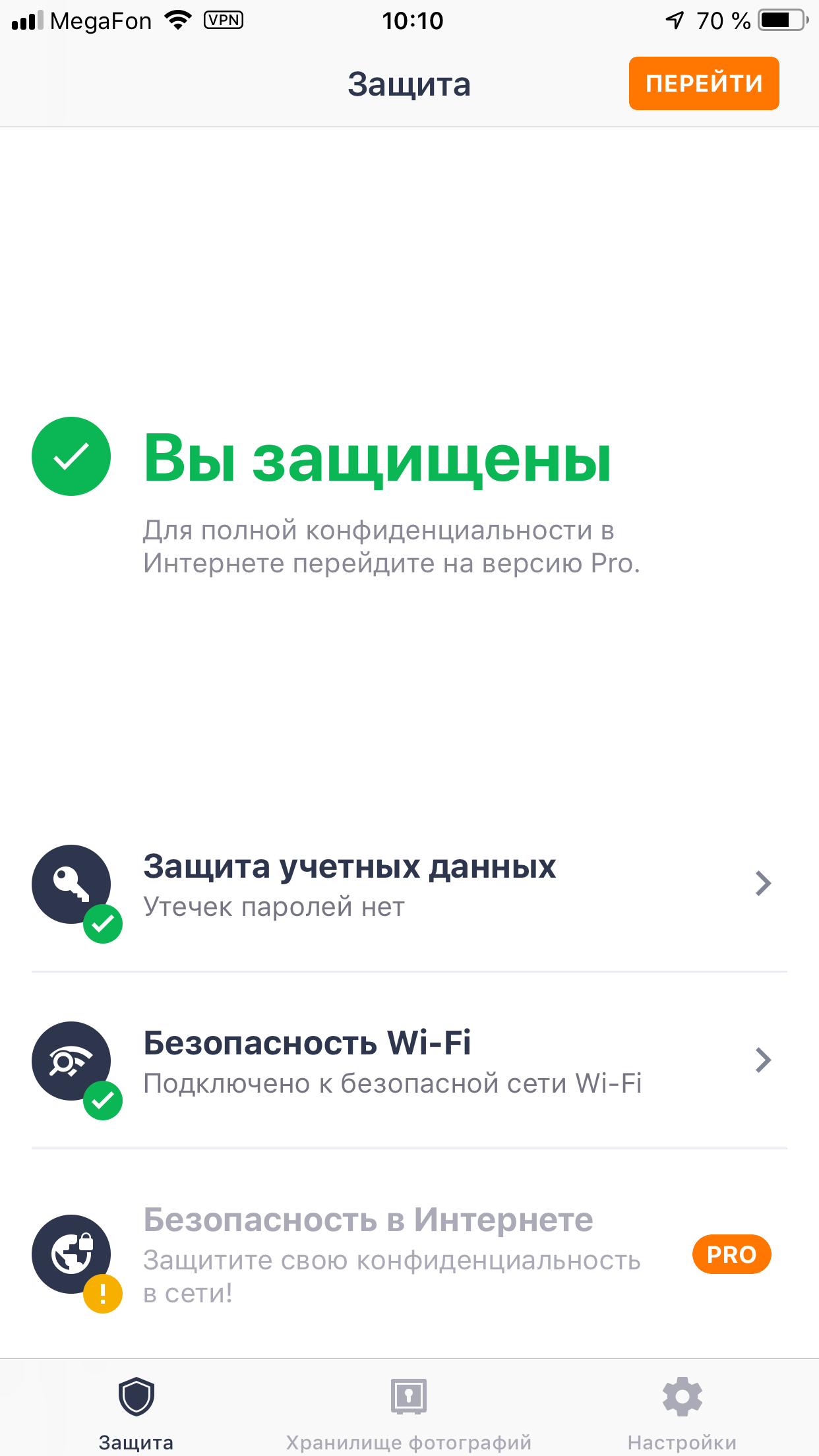Tap the orange ПЕРЕЙТИ upgrade button
The width and height of the screenshot is (819, 1456).
704,84
